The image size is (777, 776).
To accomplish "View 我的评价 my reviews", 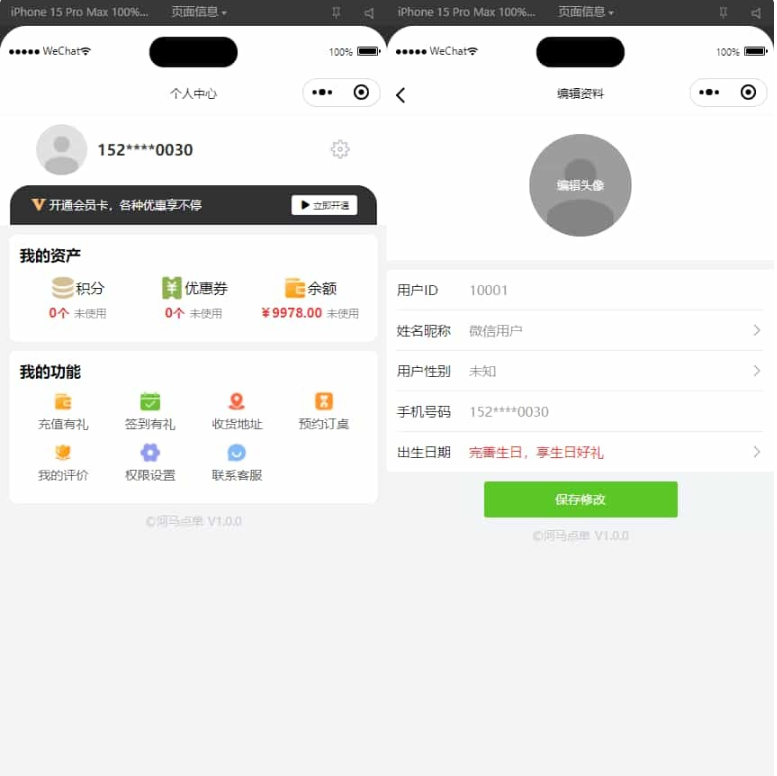I will (63, 462).
